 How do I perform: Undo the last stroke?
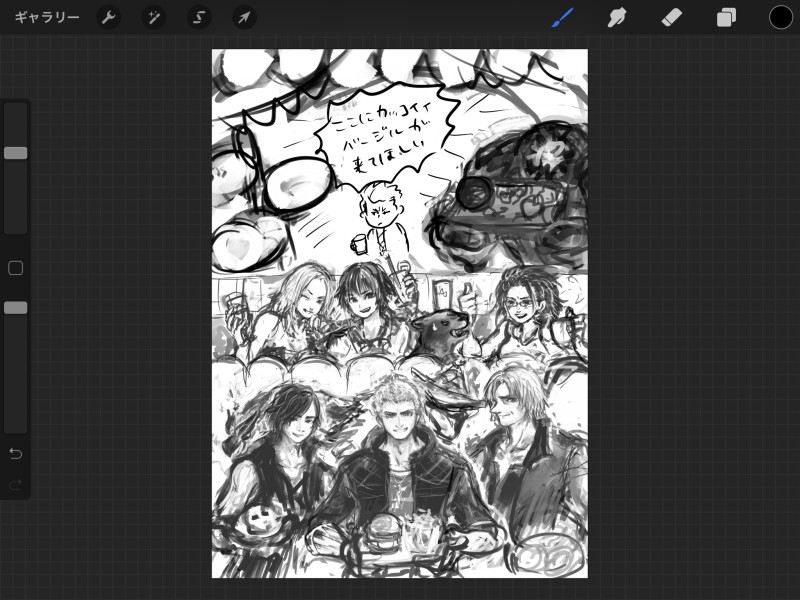point(15,454)
